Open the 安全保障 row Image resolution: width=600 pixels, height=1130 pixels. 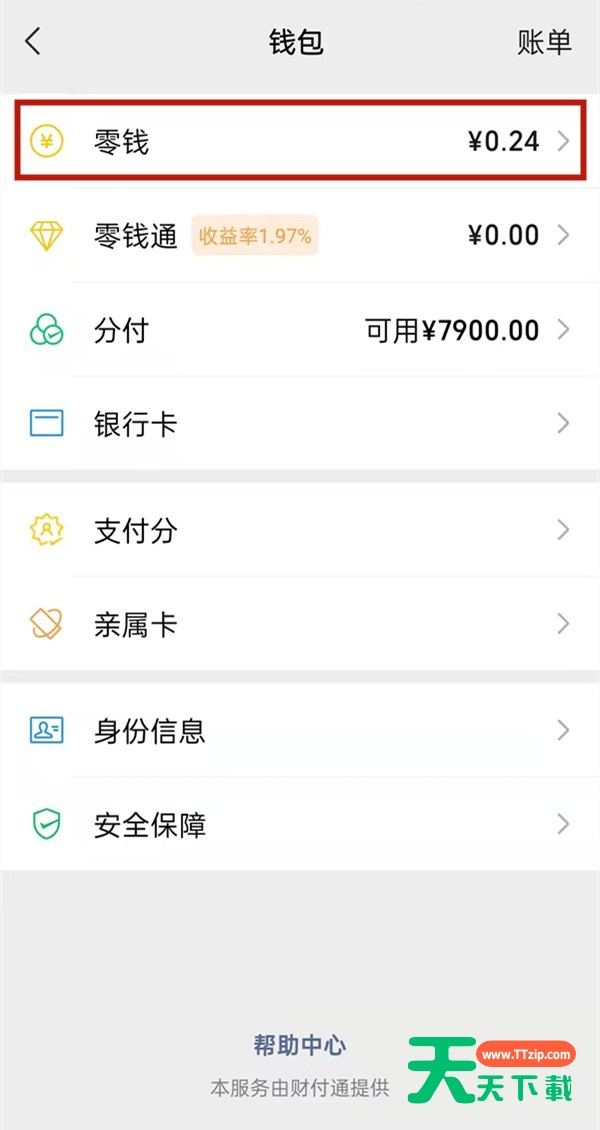[300, 825]
